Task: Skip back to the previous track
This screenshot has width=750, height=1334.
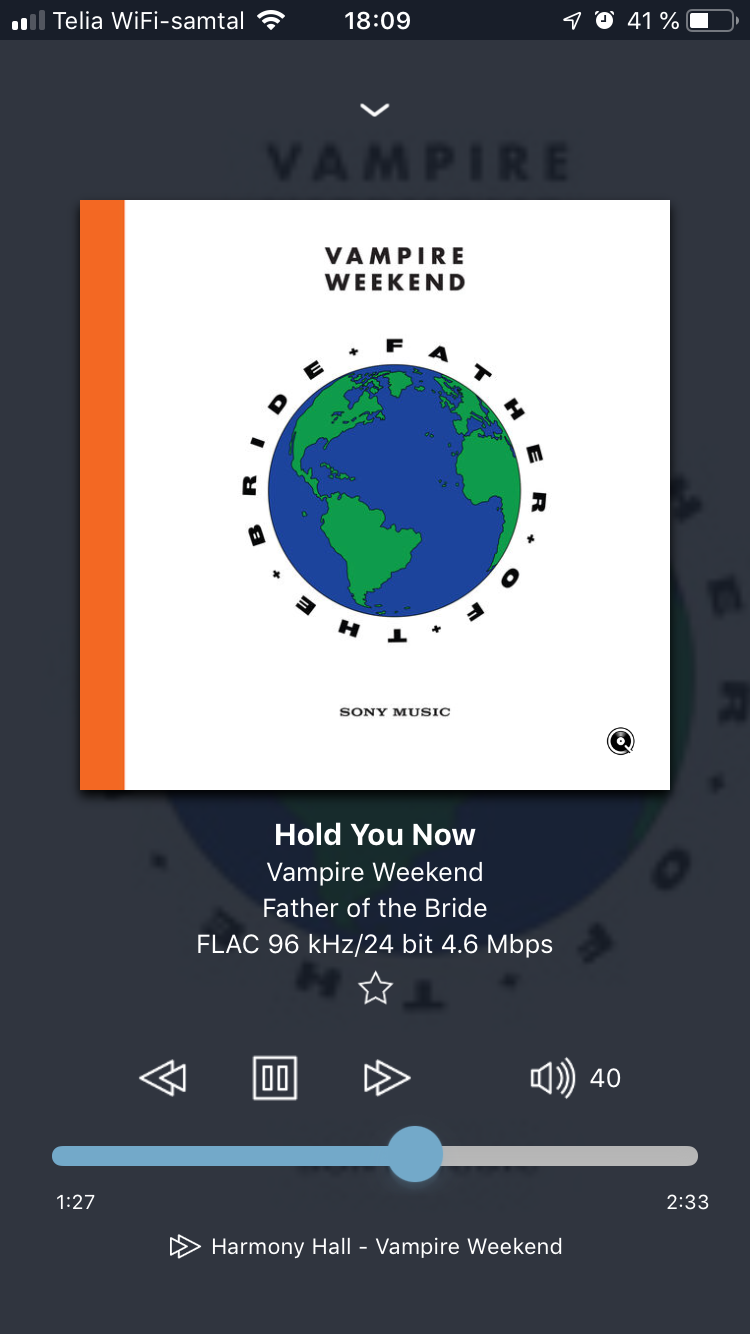Action: coord(163,1078)
